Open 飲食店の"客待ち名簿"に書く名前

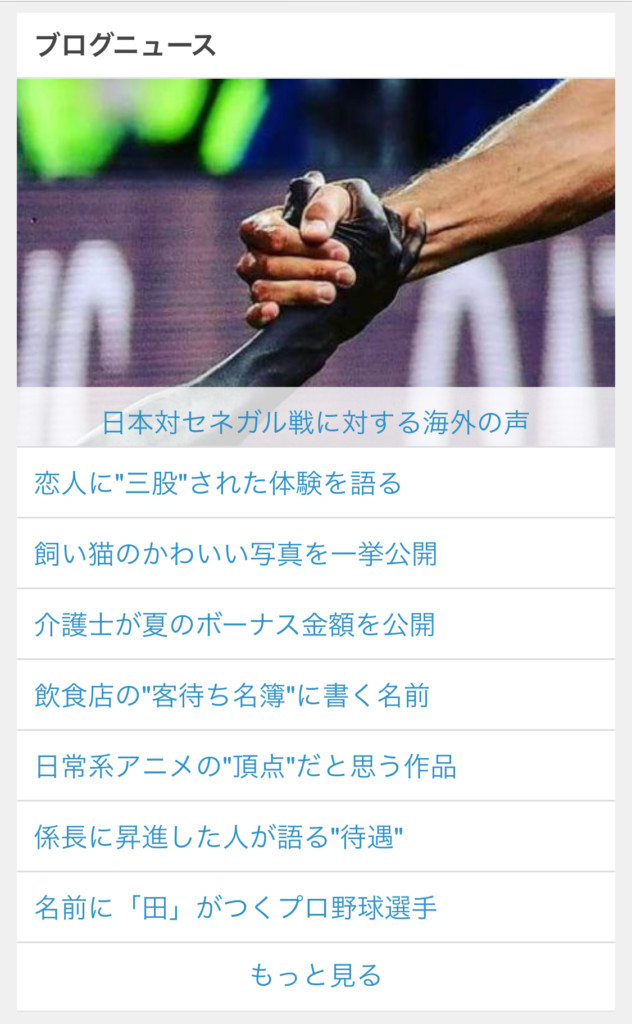click(x=232, y=696)
